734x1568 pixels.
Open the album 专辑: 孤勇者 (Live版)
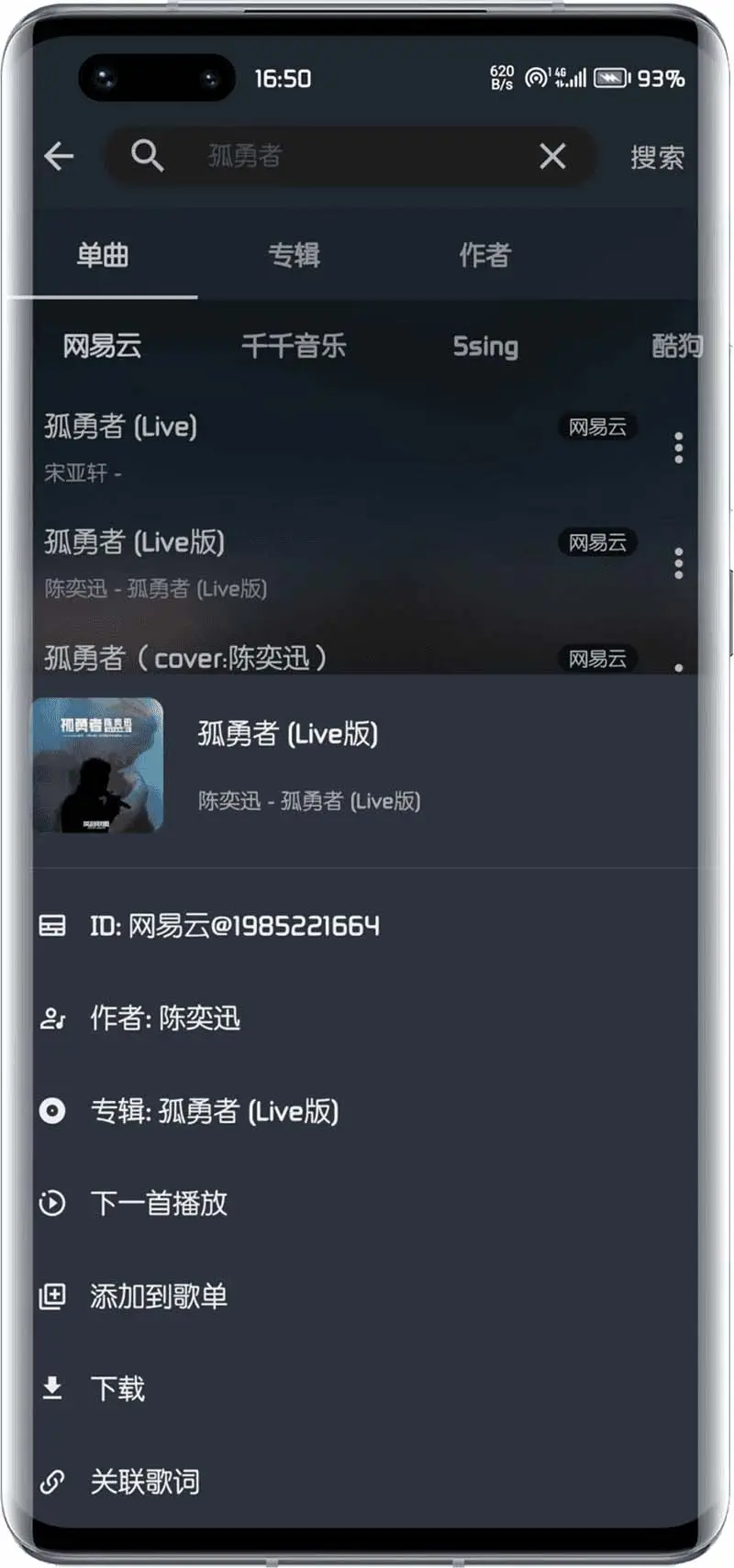214,1111
